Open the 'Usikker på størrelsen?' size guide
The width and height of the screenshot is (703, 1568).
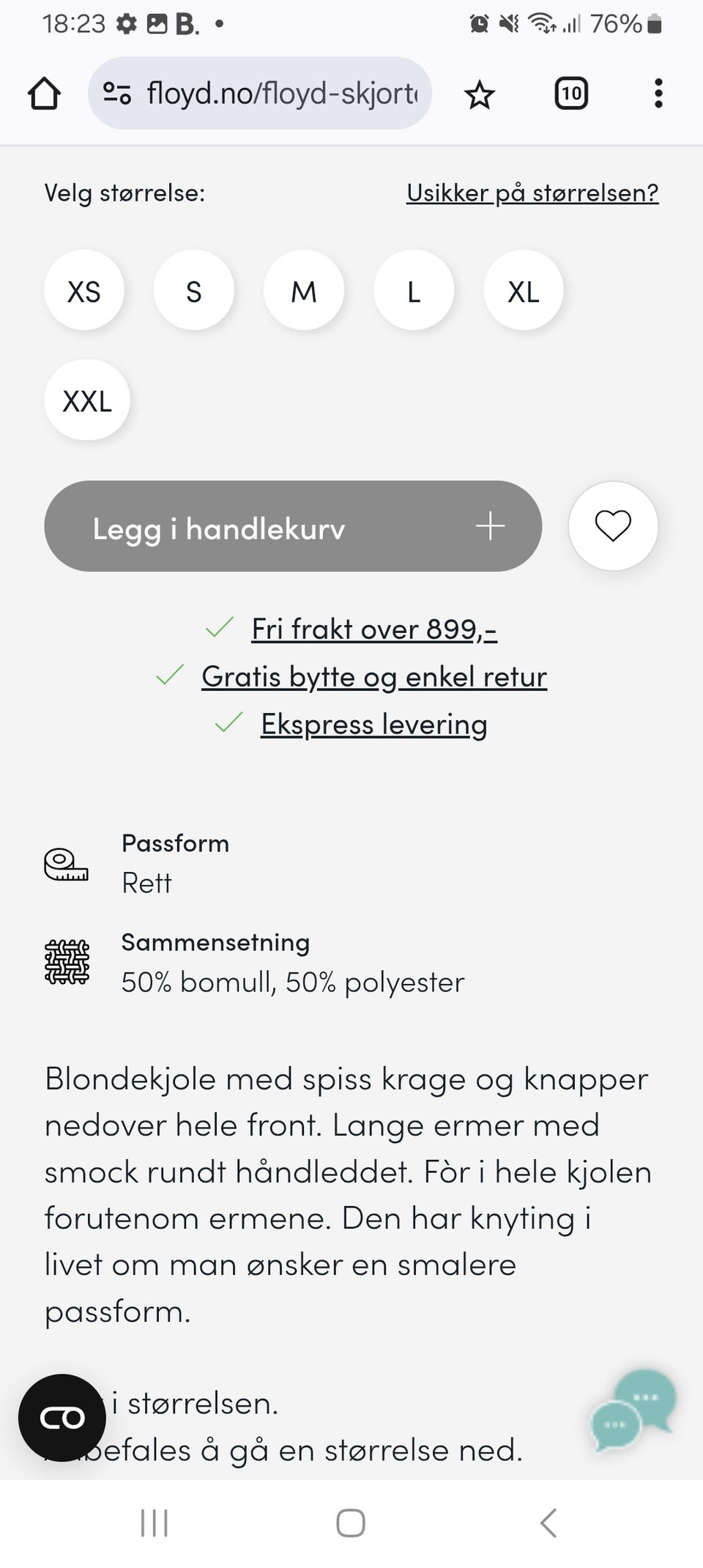[x=532, y=193]
